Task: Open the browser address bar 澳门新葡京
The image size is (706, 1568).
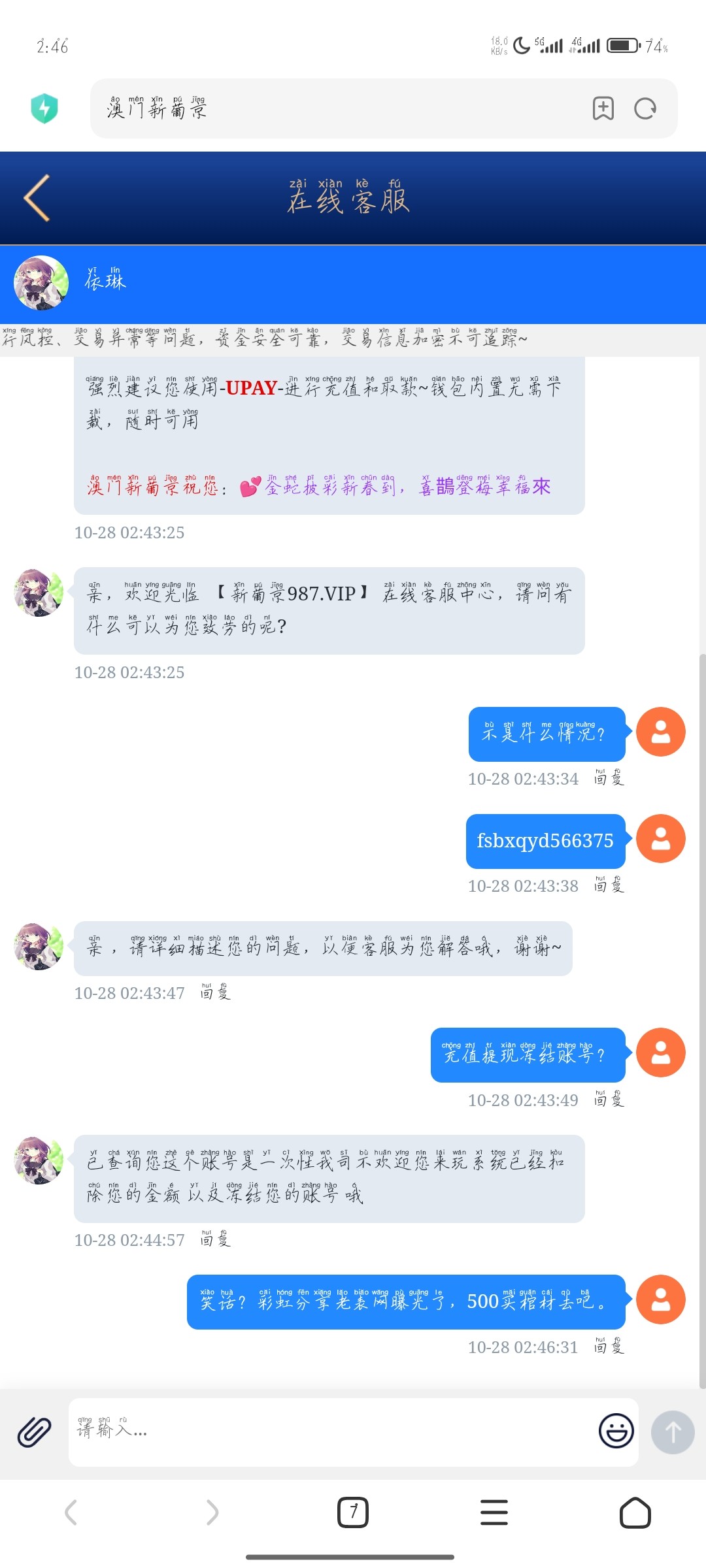Action: click(x=327, y=108)
